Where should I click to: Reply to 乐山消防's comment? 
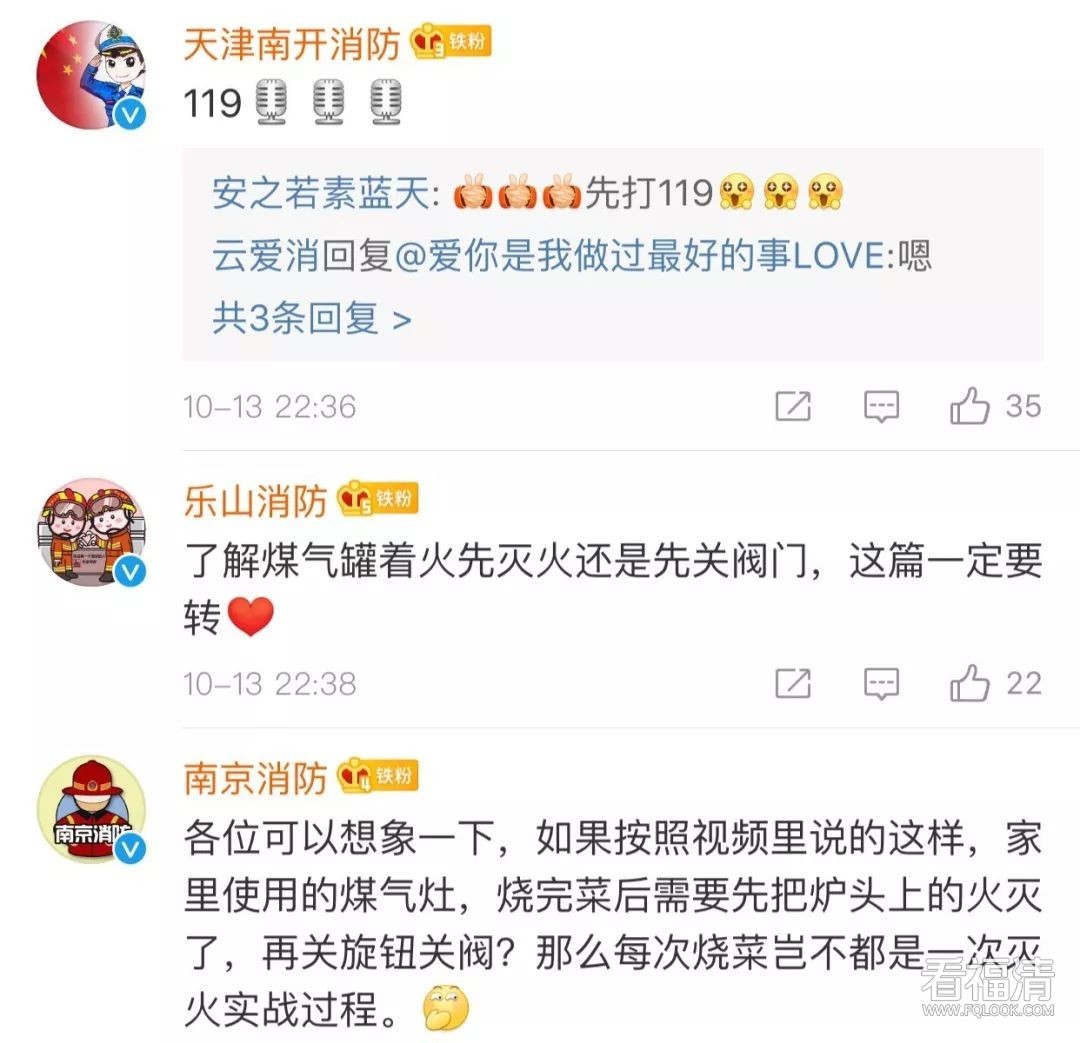881,684
